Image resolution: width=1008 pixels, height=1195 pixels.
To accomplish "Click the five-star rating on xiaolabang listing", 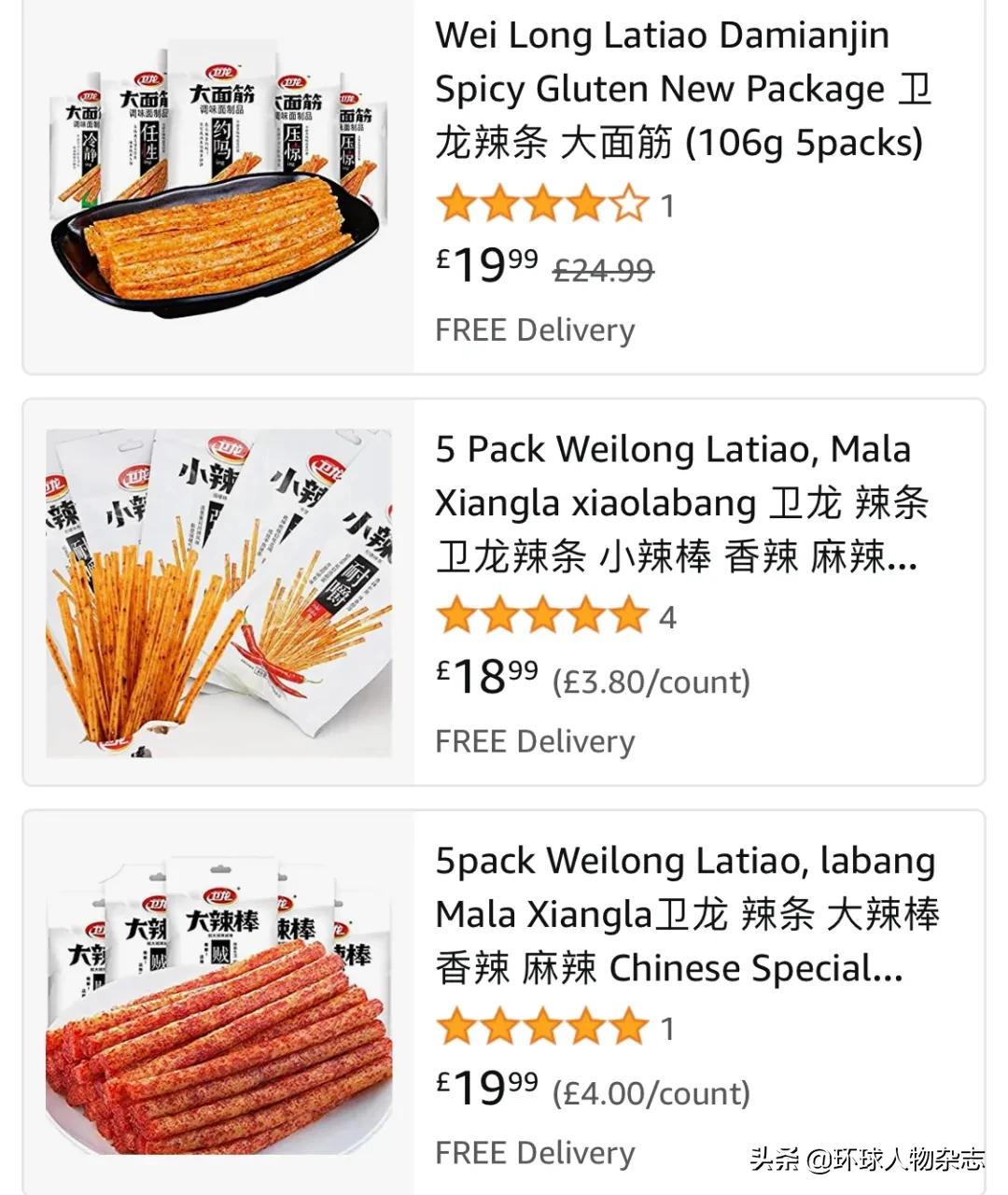I will [539, 616].
